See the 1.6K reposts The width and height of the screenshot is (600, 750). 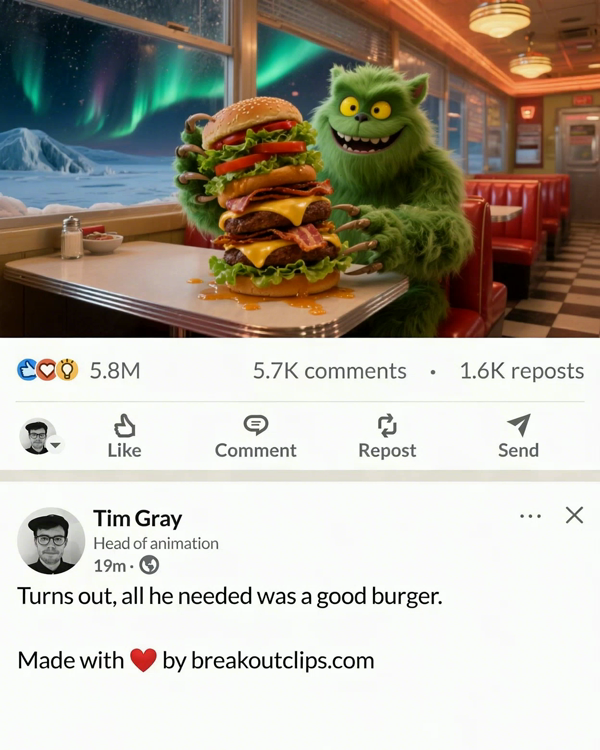pos(521,371)
